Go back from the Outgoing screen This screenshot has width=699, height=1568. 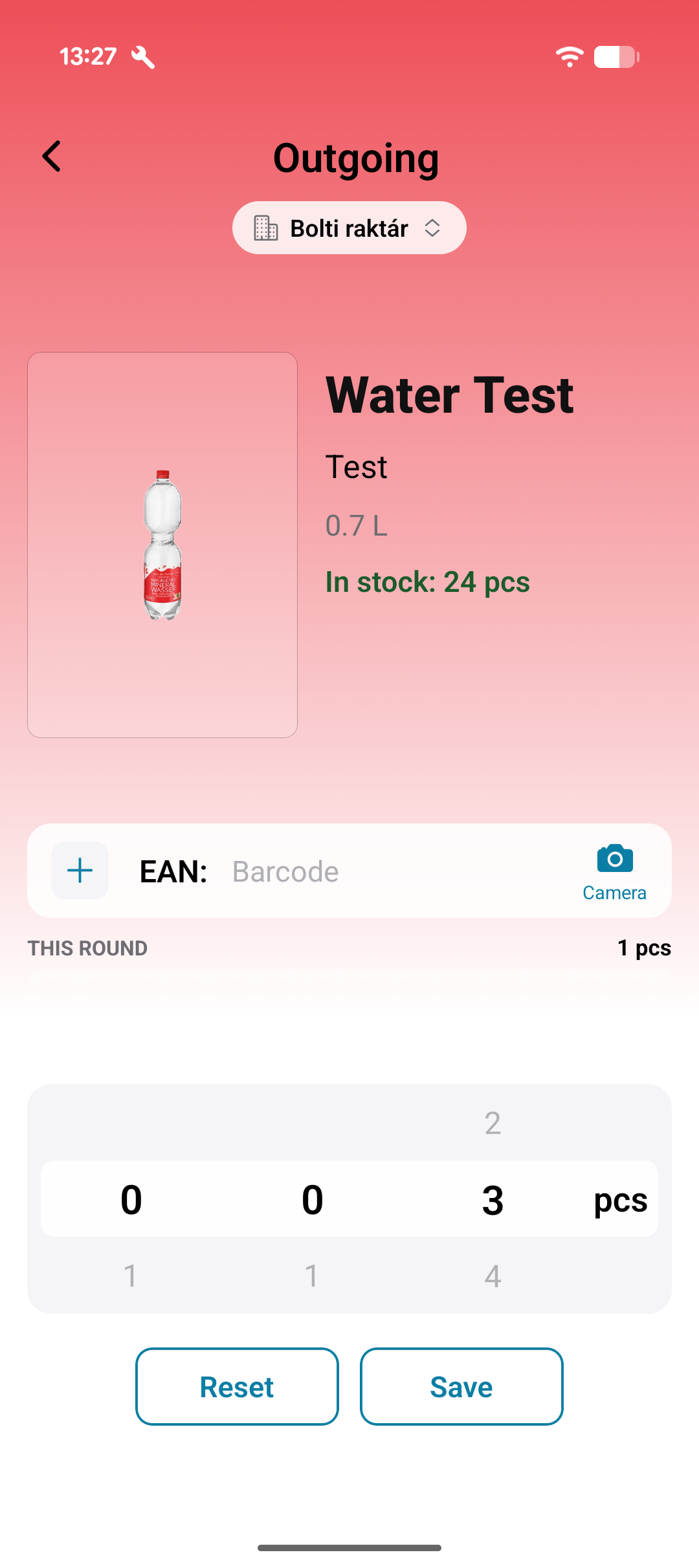pos(52,157)
